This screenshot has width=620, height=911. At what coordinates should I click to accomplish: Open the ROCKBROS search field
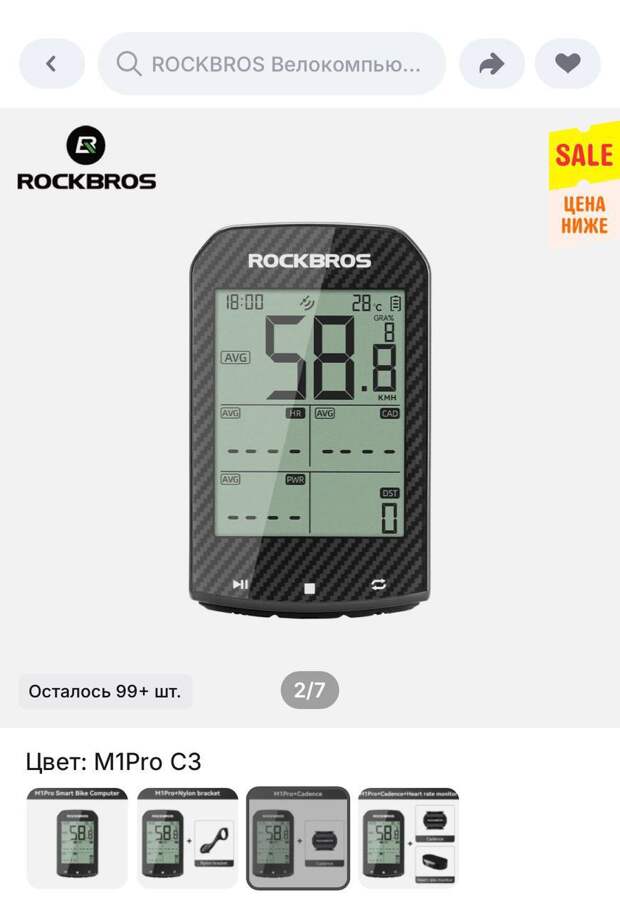(272, 64)
